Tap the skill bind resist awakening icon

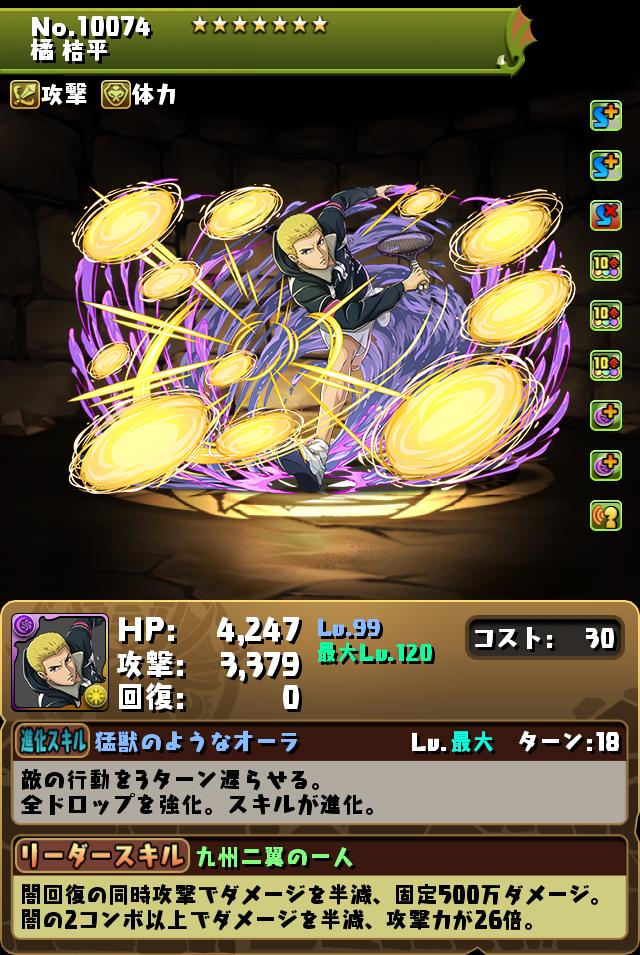tap(605, 214)
